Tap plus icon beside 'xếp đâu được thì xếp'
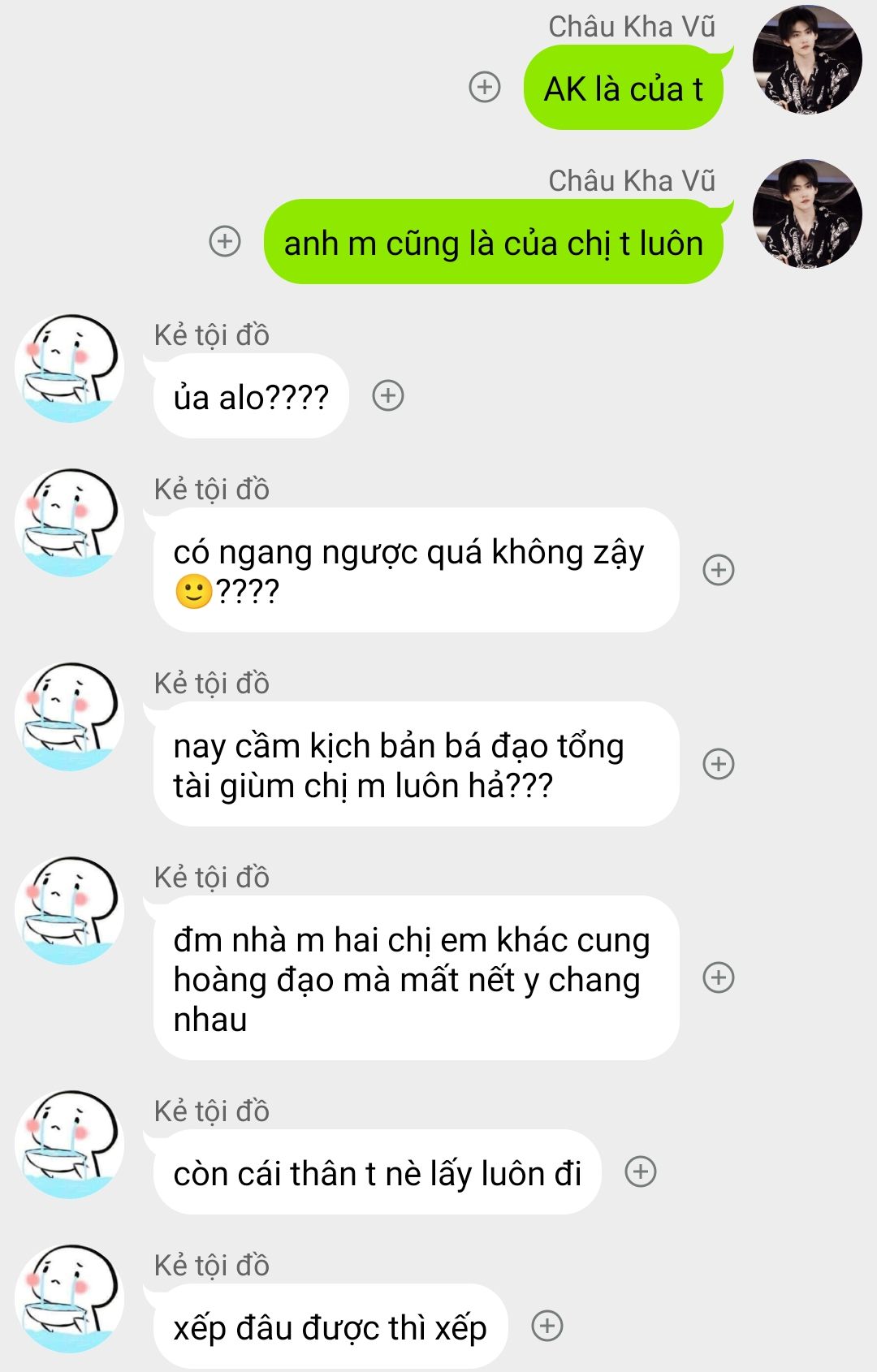The image size is (877, 1372). click(x=547, y=1326)
